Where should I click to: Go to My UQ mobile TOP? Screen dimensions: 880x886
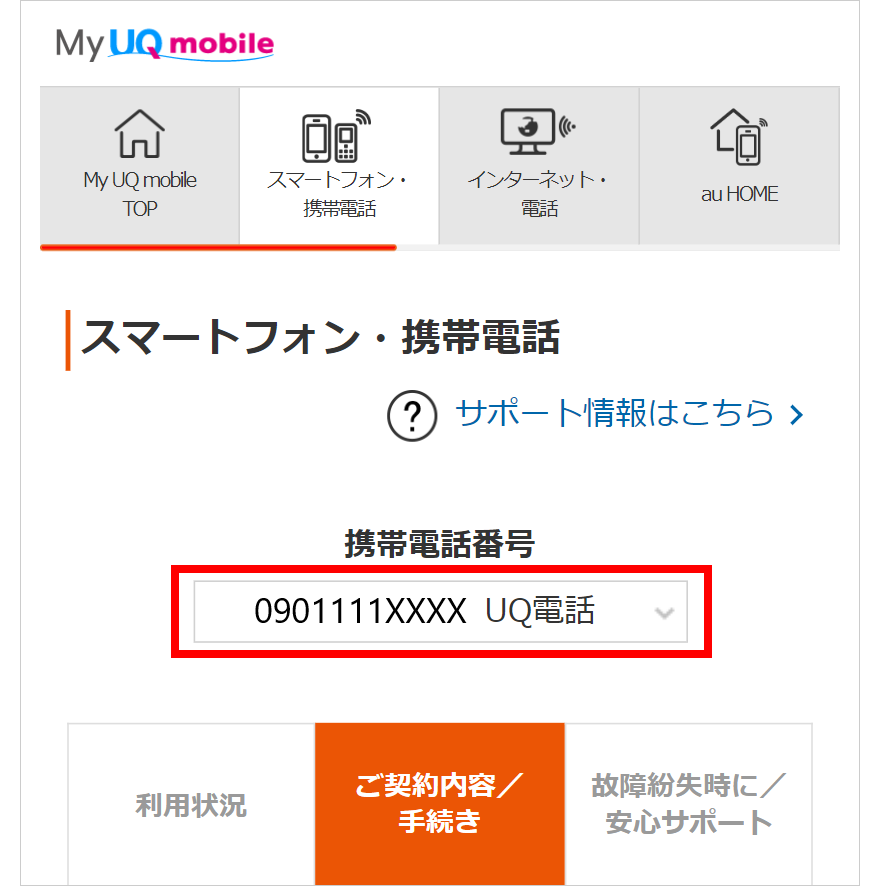coord(139,165)
